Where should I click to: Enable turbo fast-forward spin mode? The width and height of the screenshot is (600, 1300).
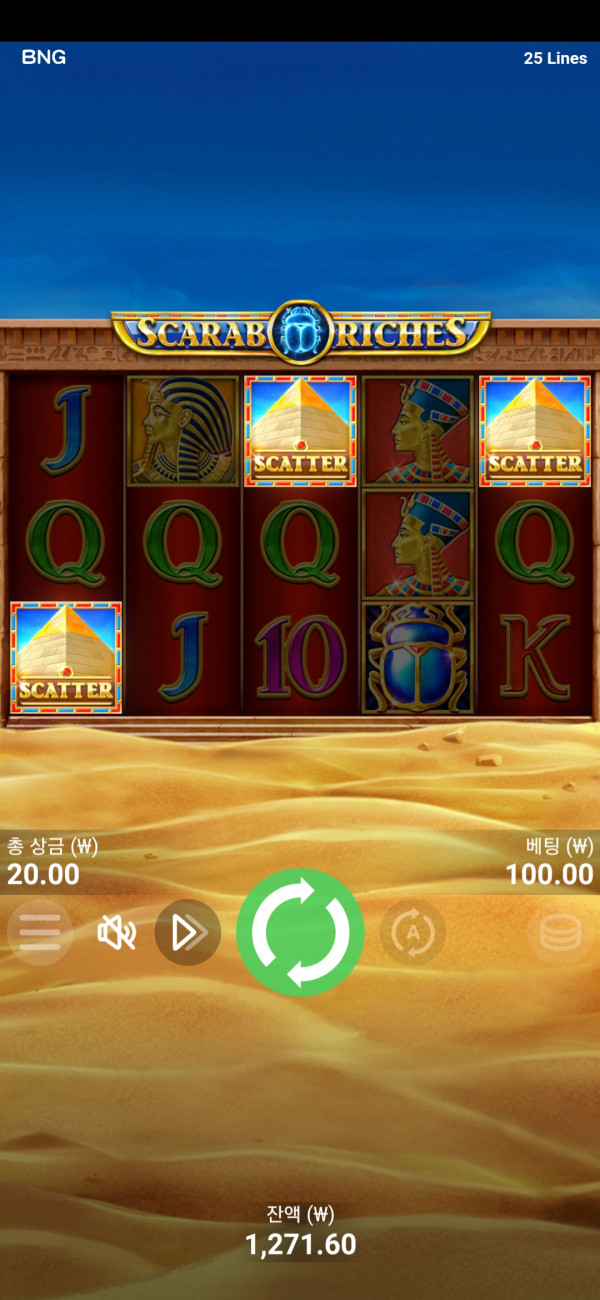[187, 932]
